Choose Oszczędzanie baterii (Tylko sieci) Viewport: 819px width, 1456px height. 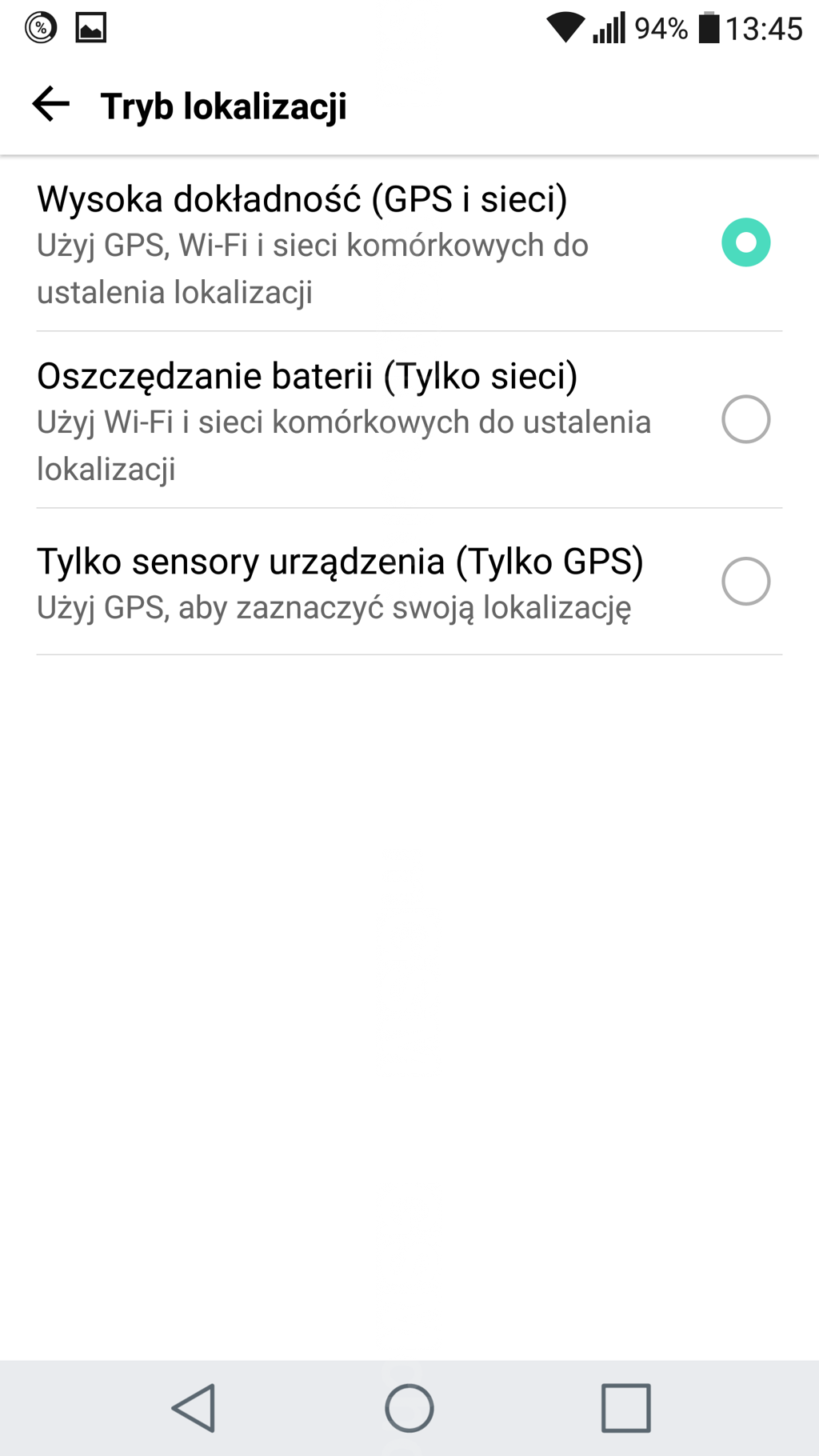(745, 419)
